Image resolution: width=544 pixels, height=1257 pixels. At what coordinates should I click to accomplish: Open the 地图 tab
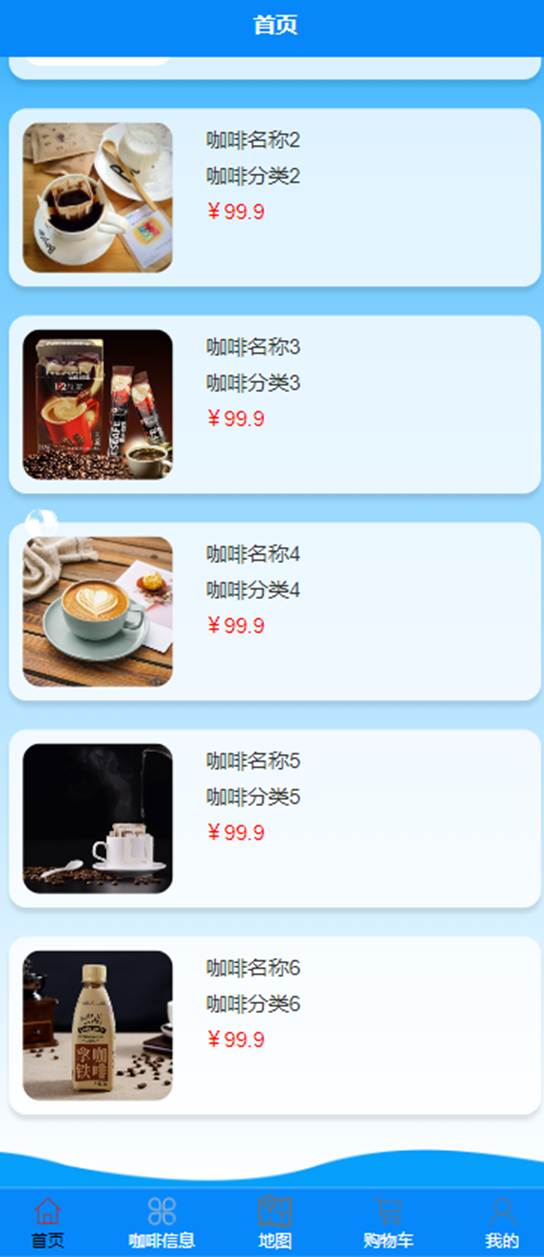coord(275,1223)
